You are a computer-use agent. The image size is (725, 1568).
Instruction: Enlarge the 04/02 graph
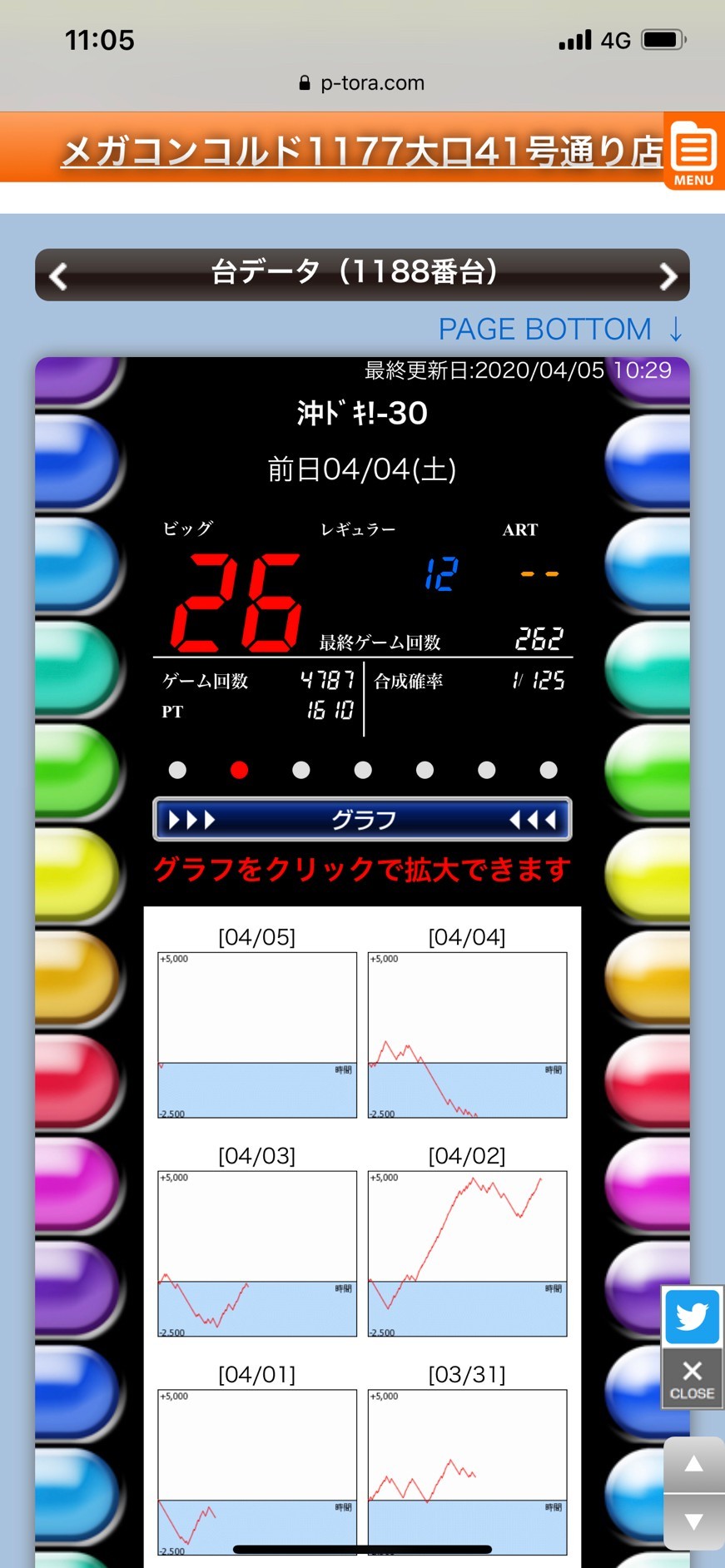click(468, 1253)
